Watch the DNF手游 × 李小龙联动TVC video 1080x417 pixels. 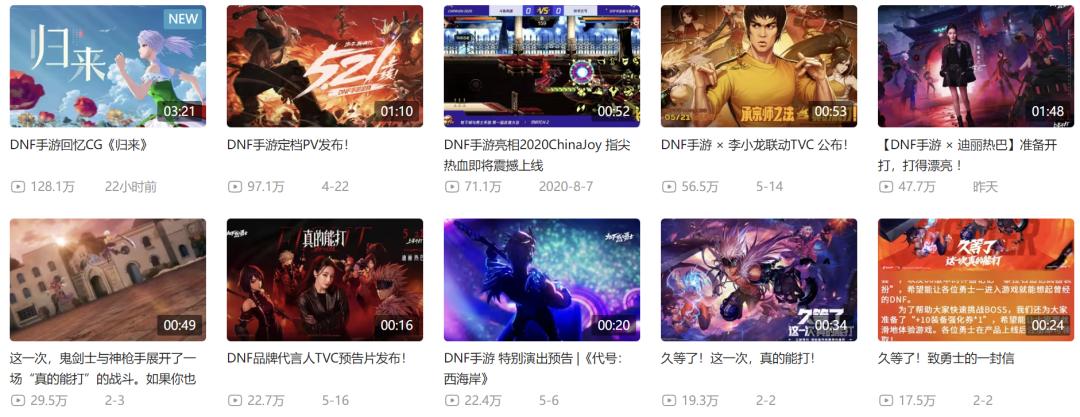click(x=758, y=66)
